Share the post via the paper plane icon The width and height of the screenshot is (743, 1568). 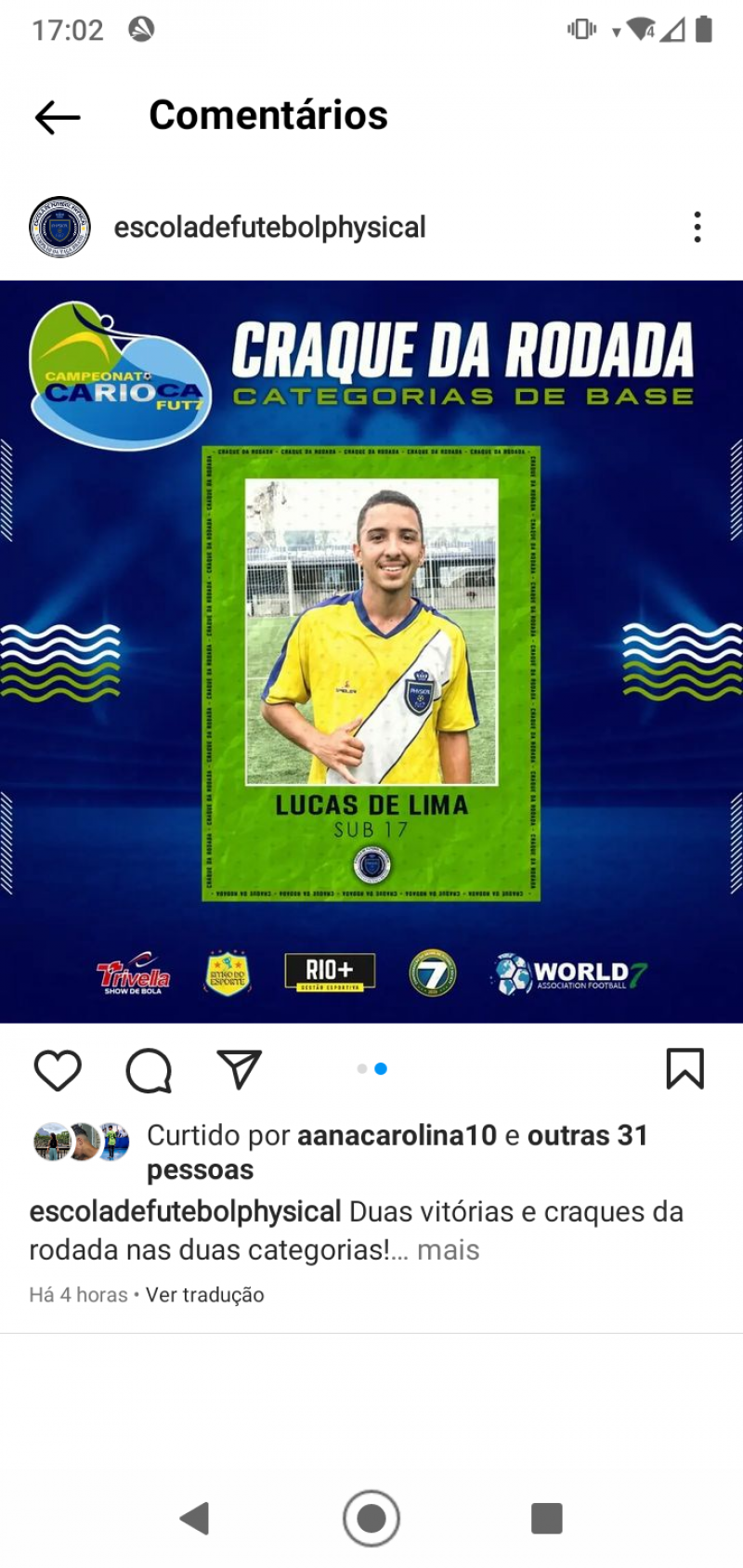point(240,1069)
